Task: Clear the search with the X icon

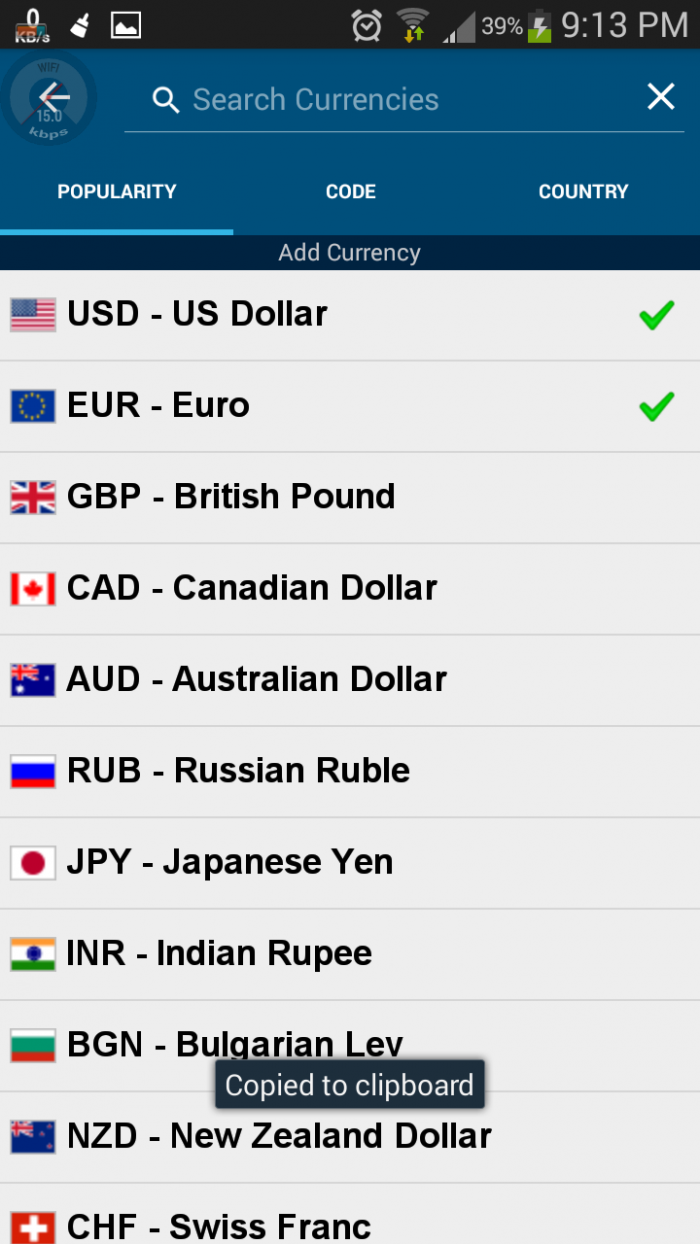Action: (661, 97)
